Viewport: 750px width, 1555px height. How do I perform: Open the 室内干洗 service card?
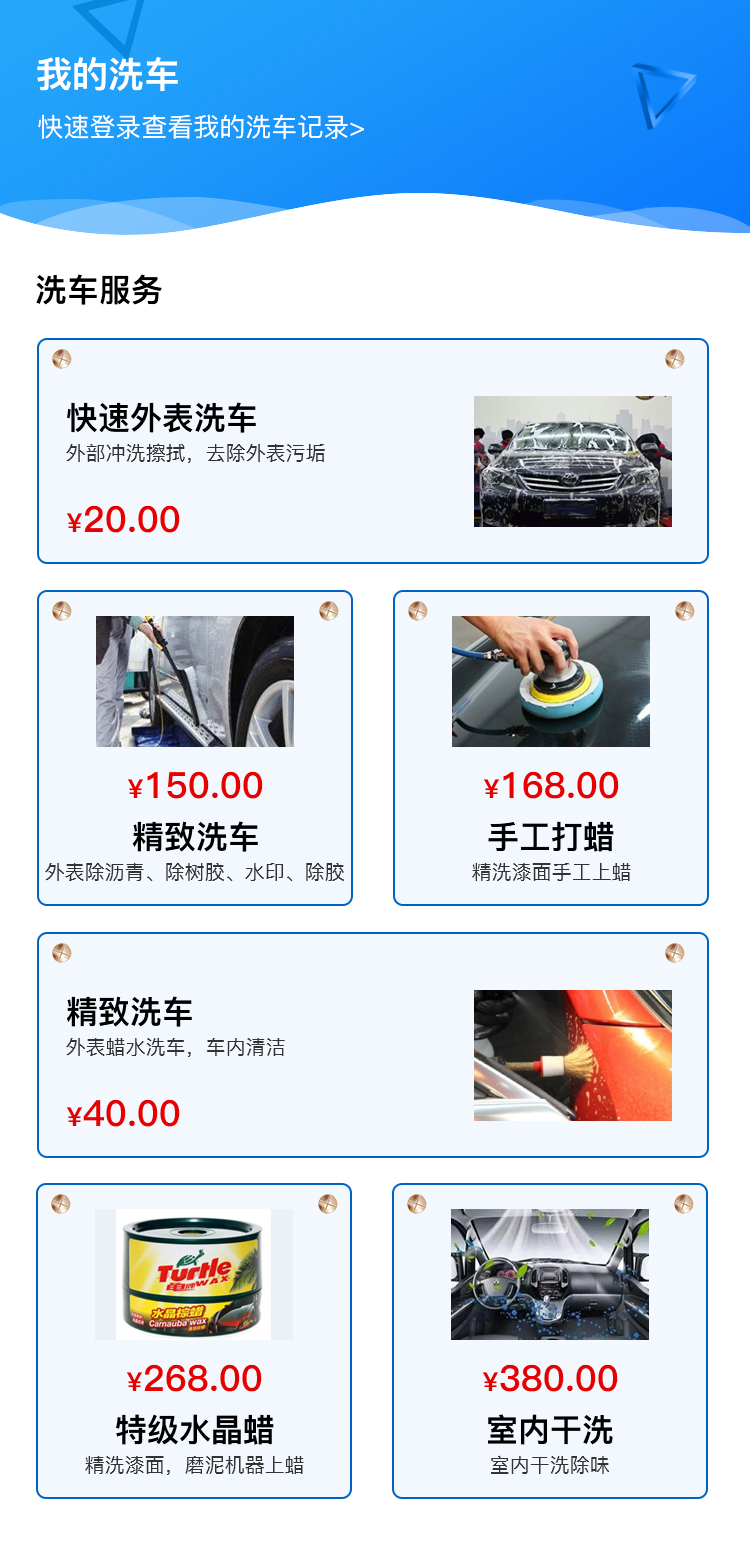click(549, 1341)
